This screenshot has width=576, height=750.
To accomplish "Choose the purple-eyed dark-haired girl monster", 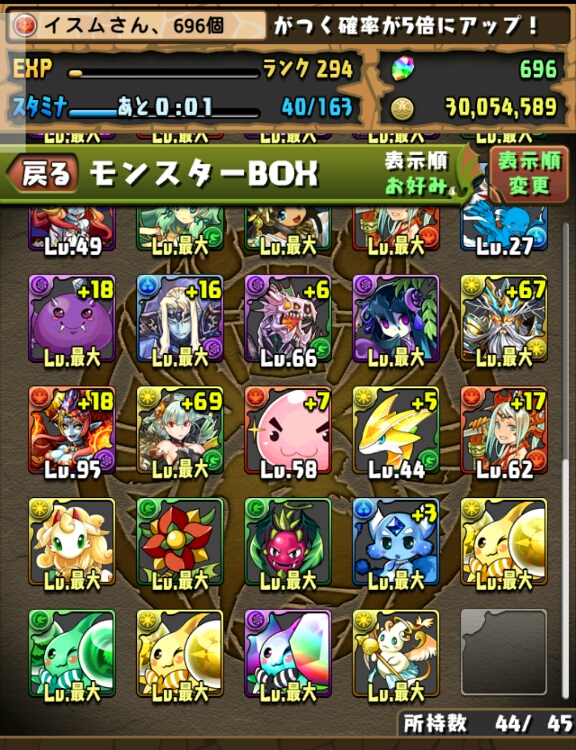I will tap(396, 318).
